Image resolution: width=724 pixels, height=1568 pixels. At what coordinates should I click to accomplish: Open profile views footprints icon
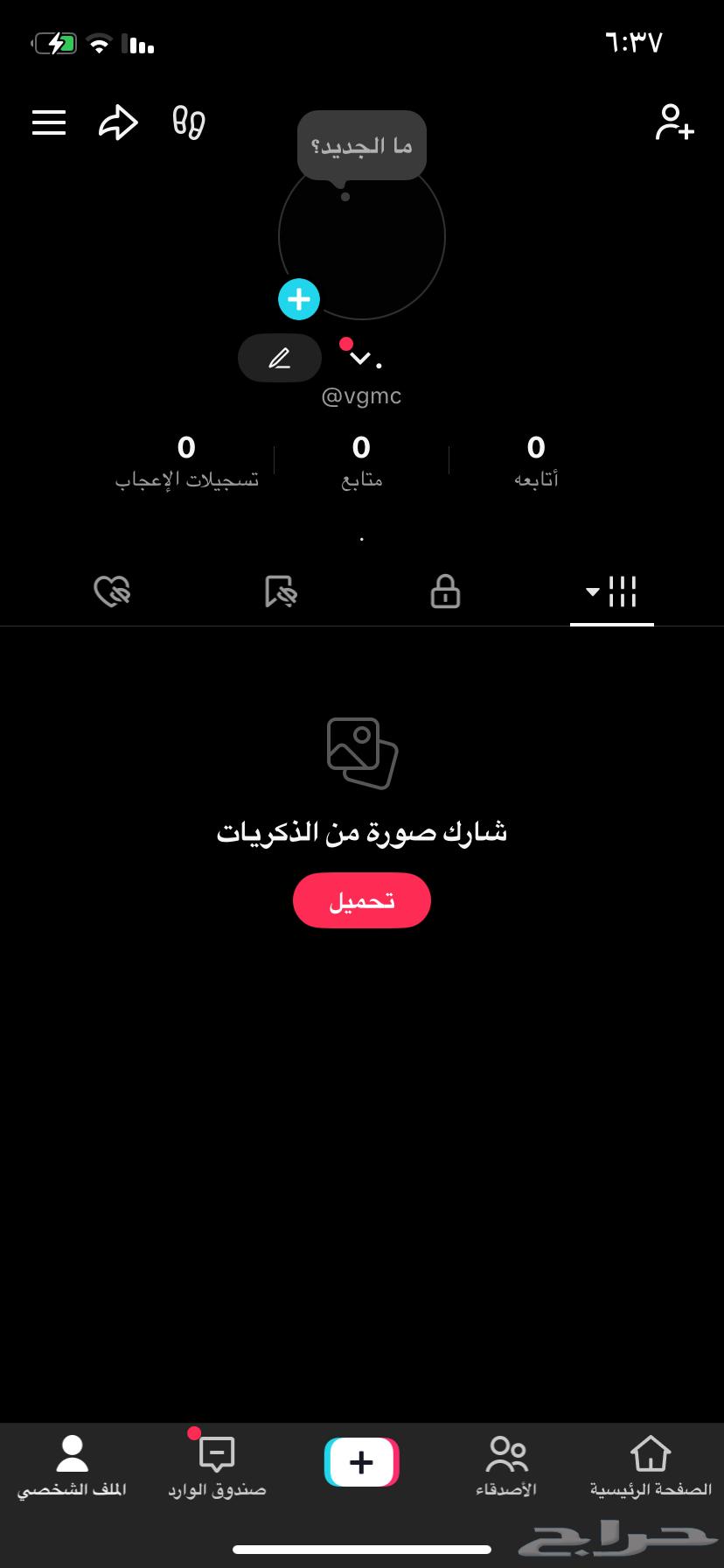[x=186, y=122]
